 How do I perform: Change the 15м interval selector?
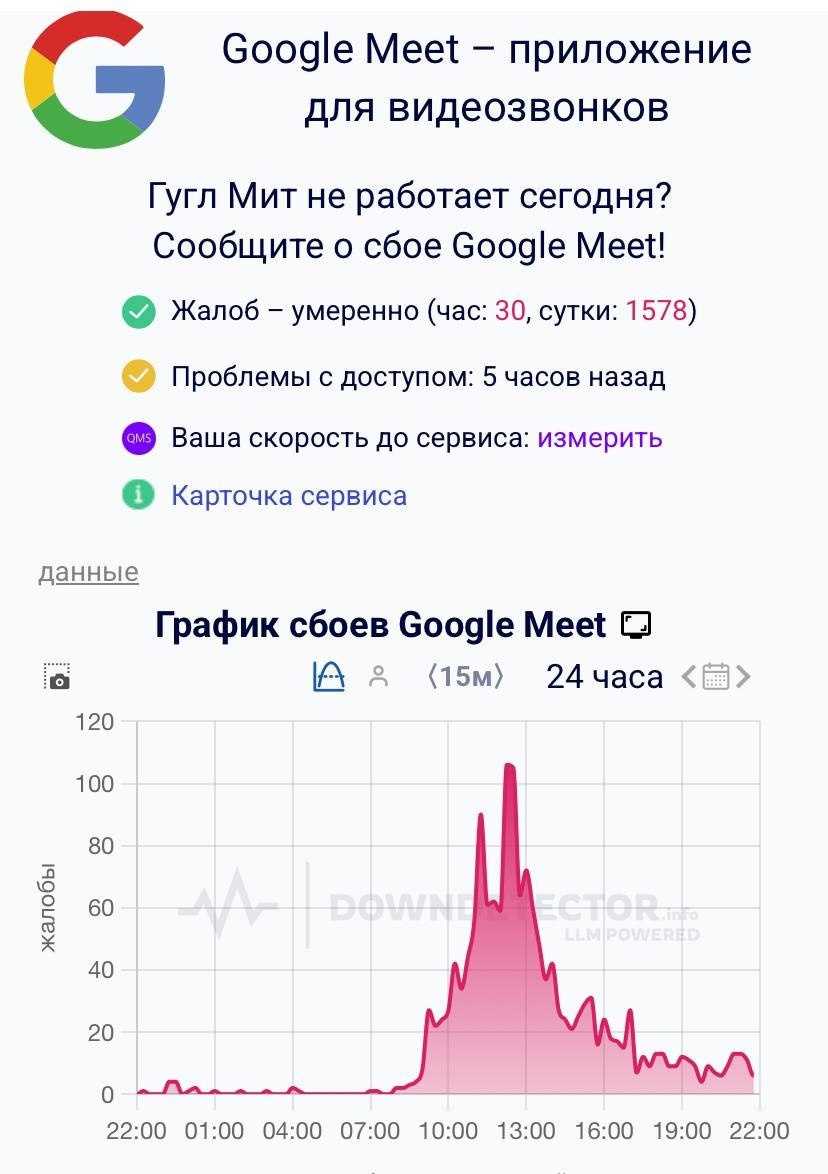point(466,676)
